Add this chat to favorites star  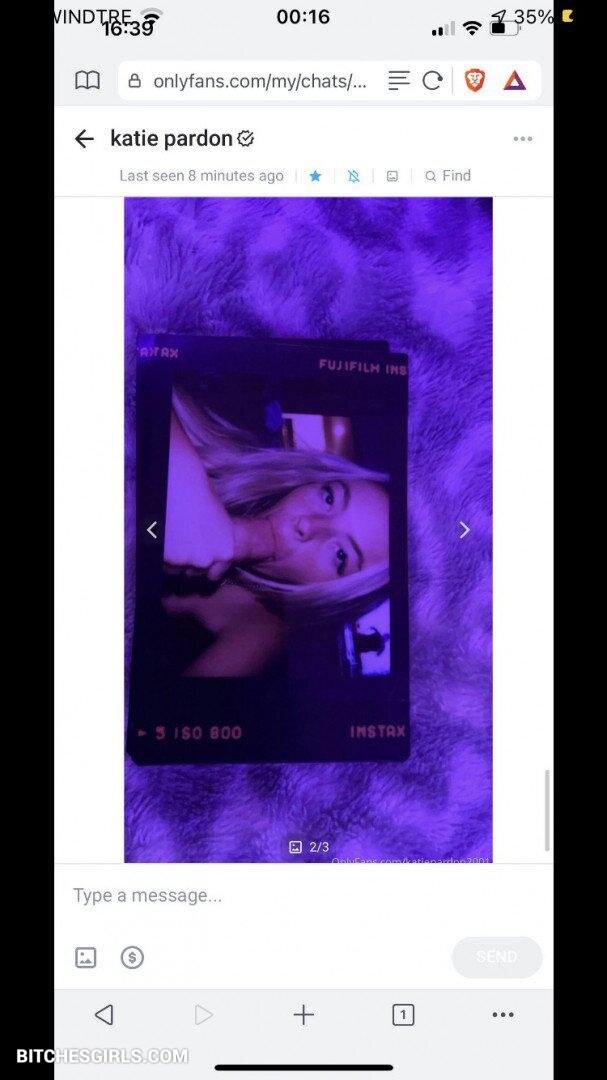[x=315, y=176]
